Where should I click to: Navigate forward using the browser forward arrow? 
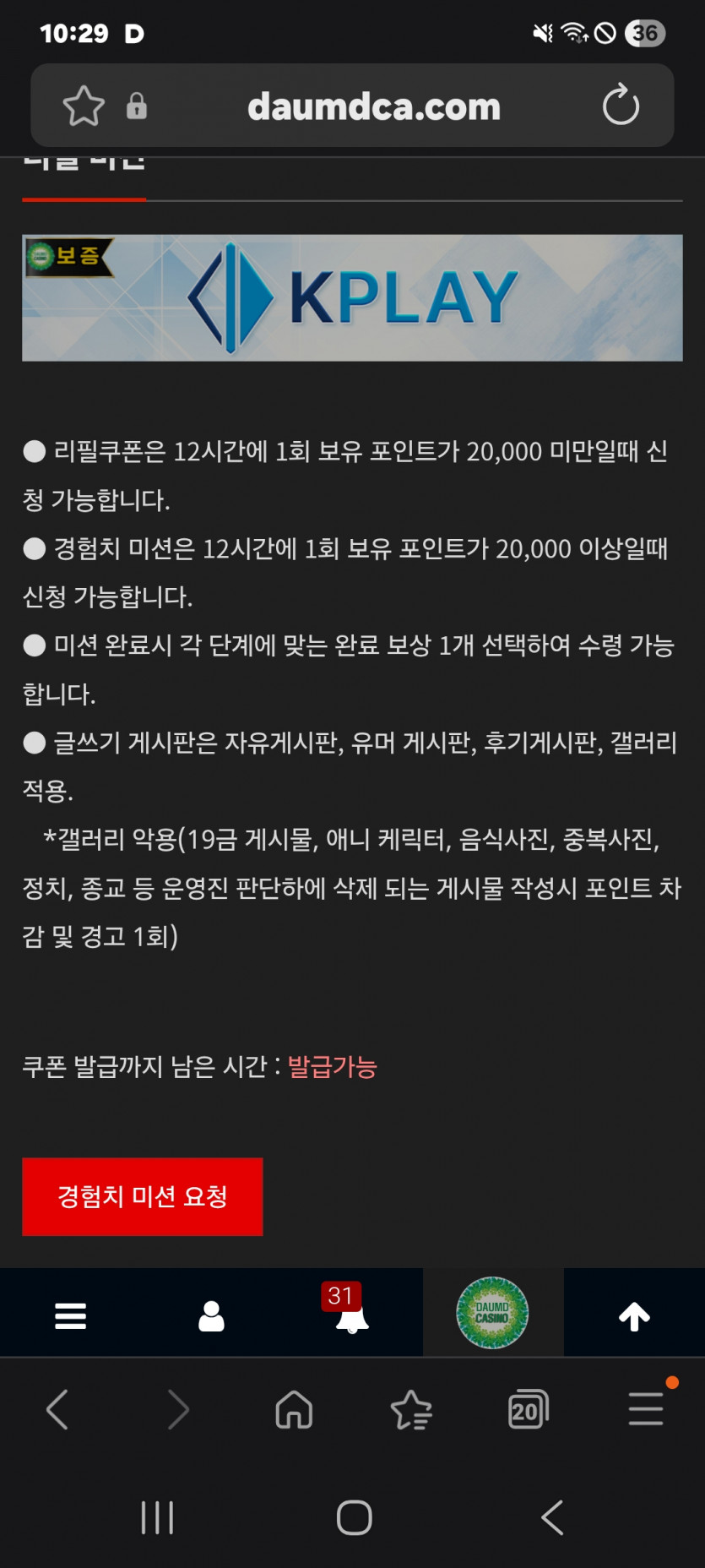click(x=176, y=1409)
